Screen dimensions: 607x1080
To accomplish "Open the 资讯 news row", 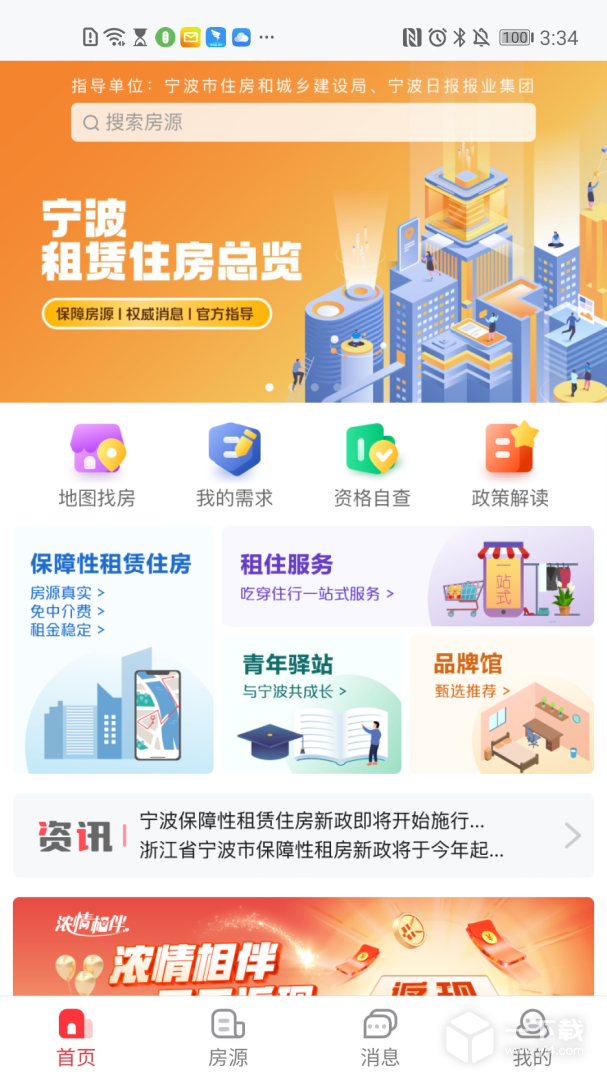I will coord(303,836).
